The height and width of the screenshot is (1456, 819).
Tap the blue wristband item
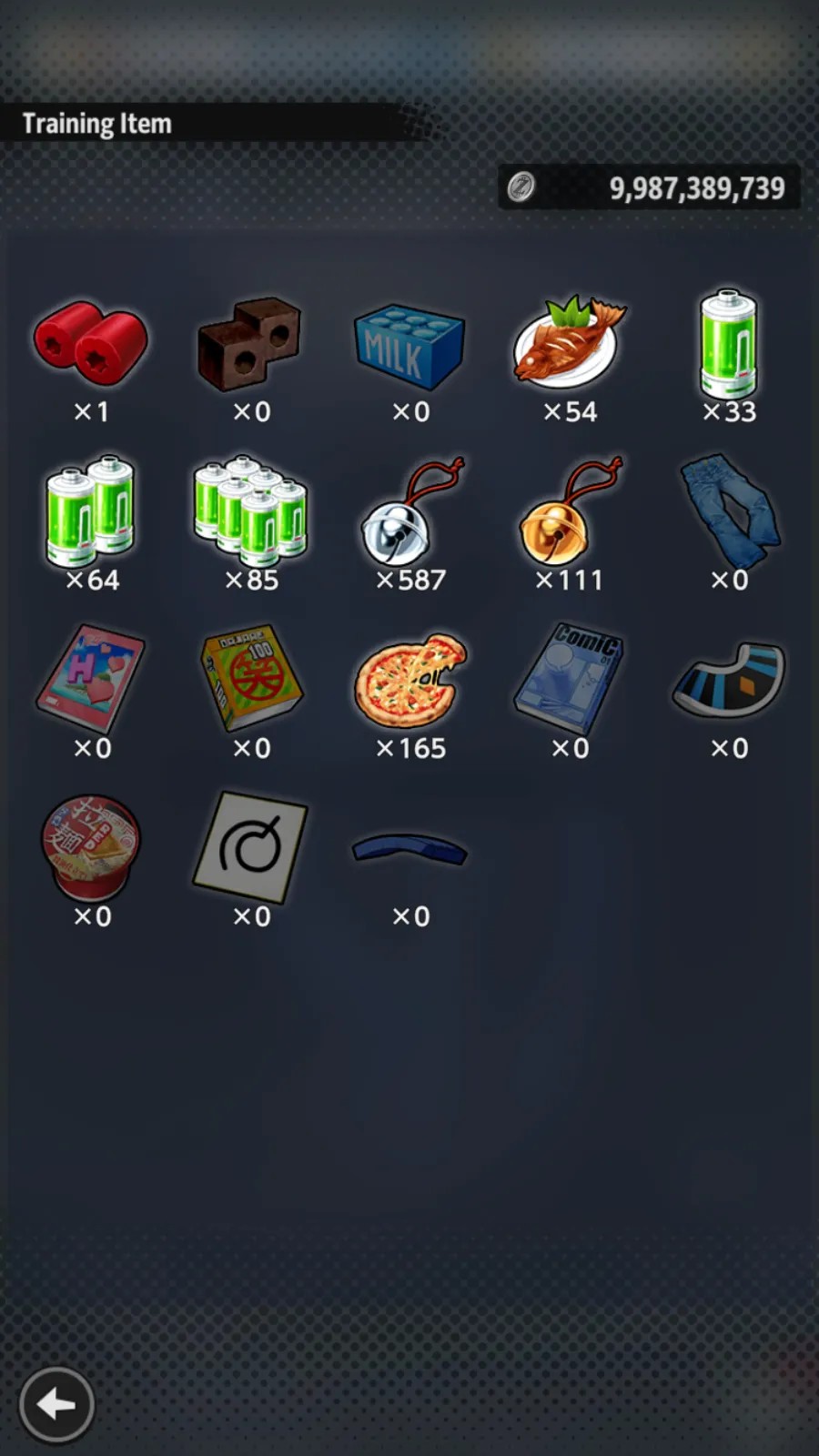[730, 680]
